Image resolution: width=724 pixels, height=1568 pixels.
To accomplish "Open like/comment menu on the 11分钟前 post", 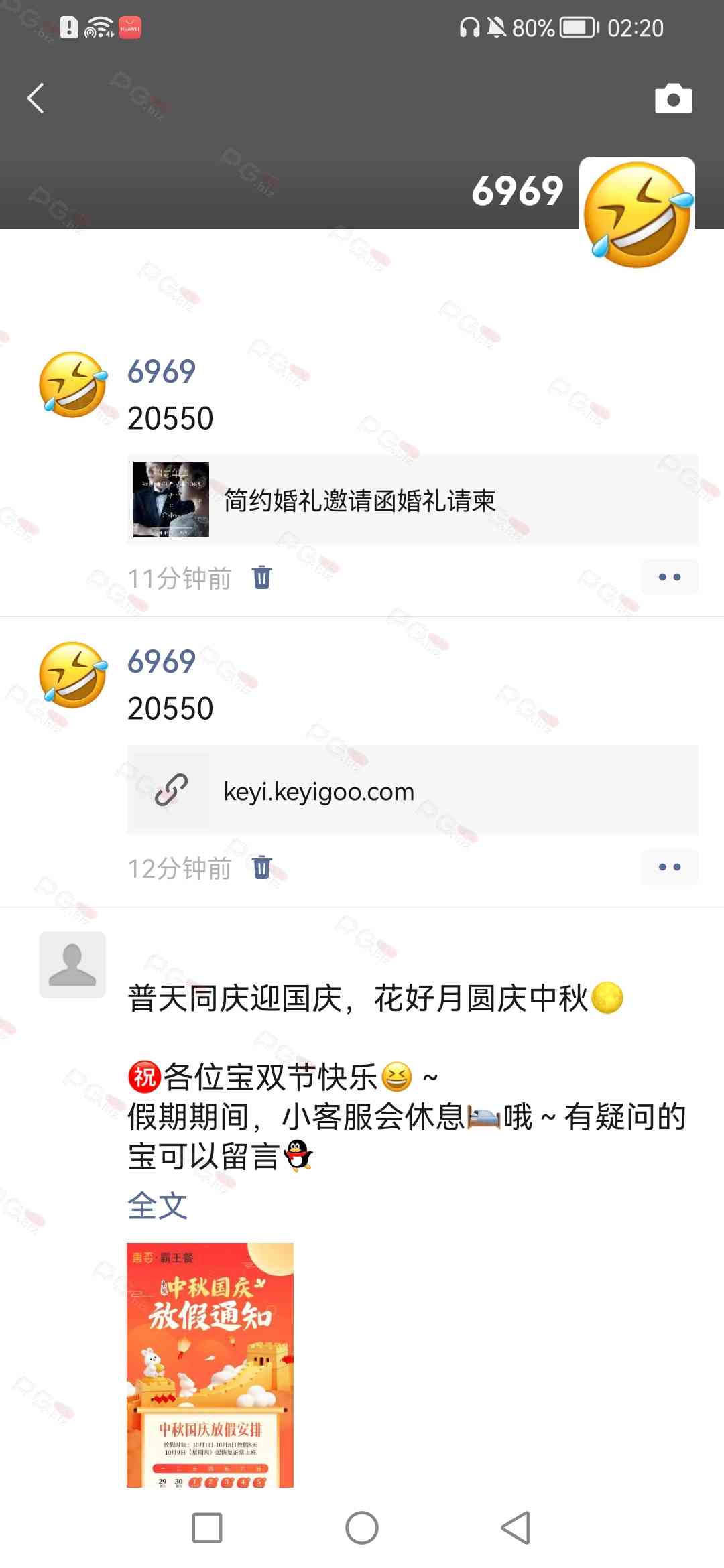I will 669,577.
